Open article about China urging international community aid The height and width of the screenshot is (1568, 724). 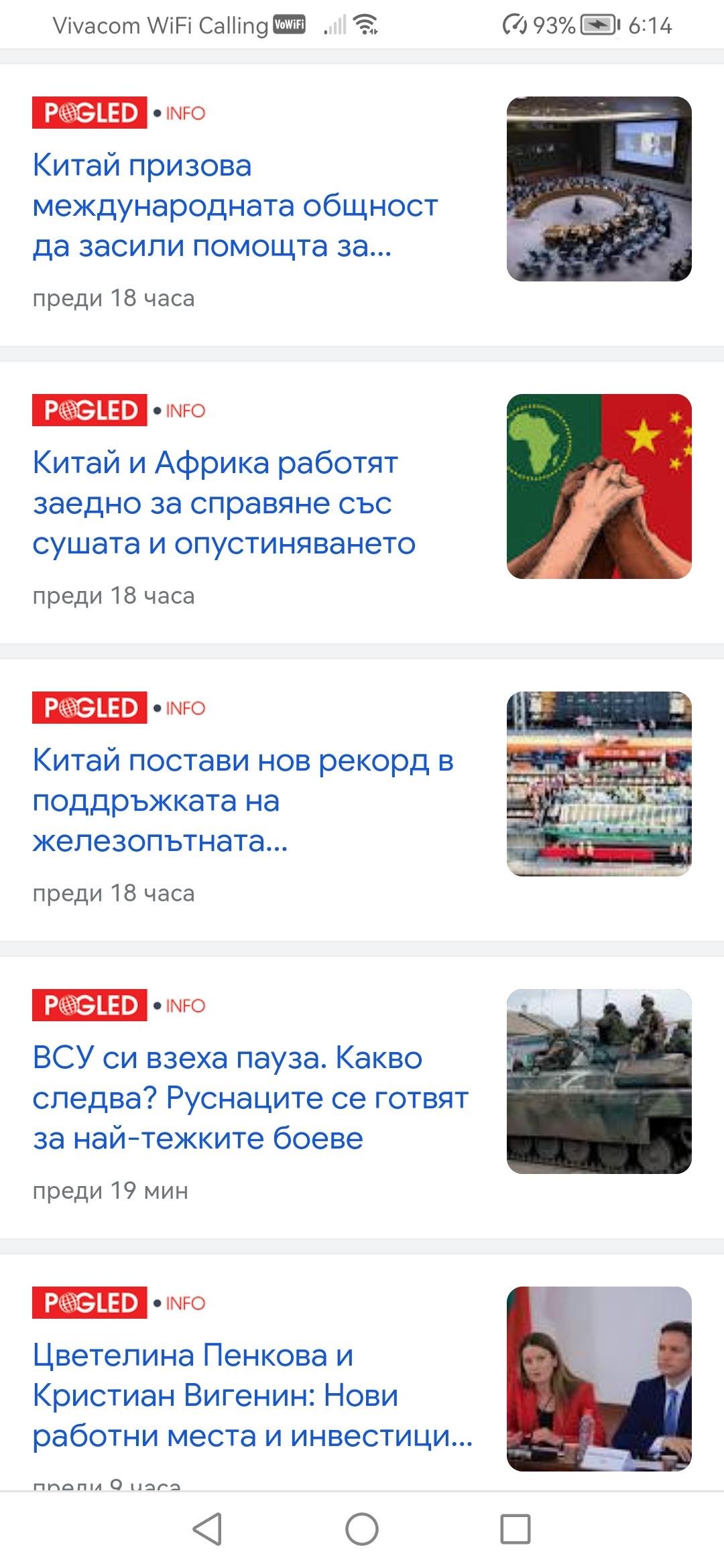pos(235,205)
